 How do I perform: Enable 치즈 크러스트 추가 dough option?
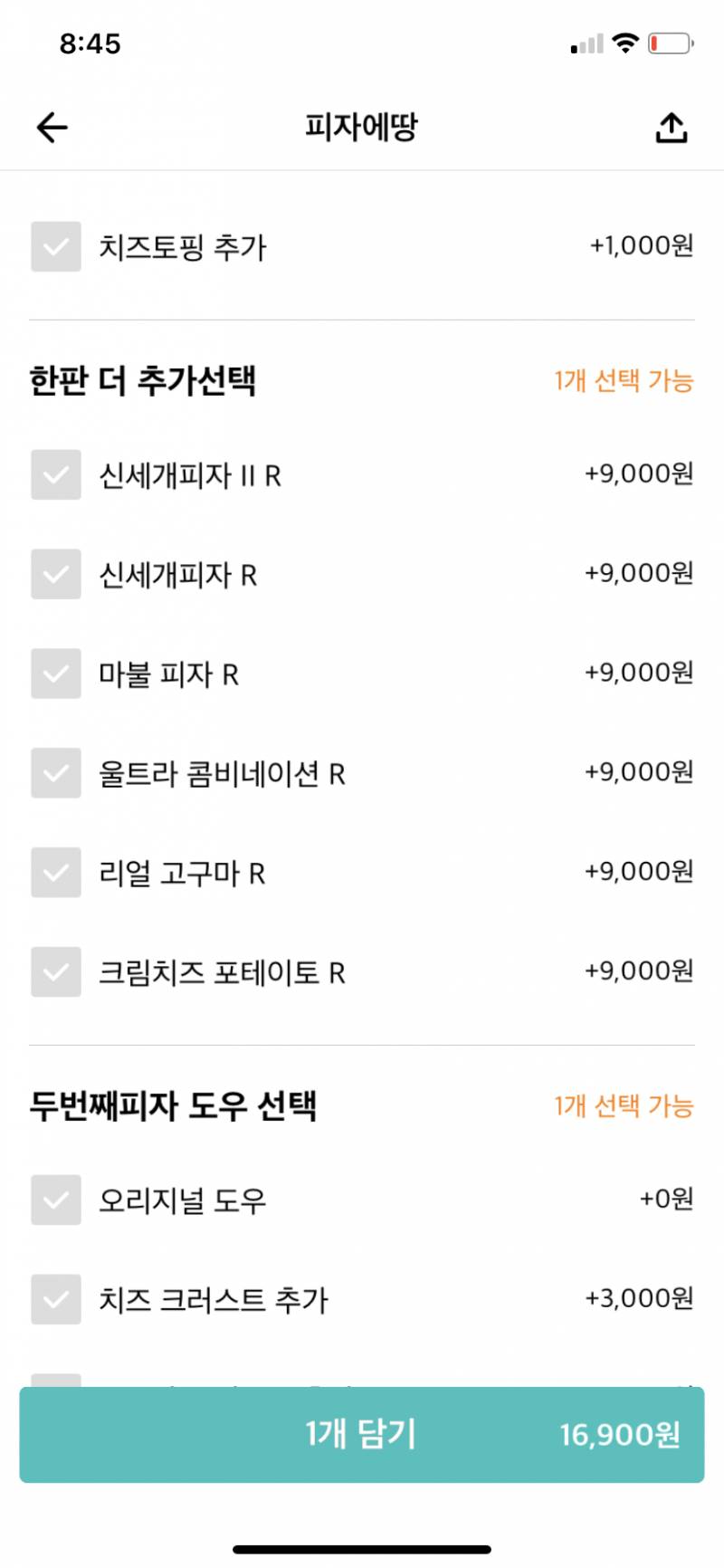point(55,1298)
